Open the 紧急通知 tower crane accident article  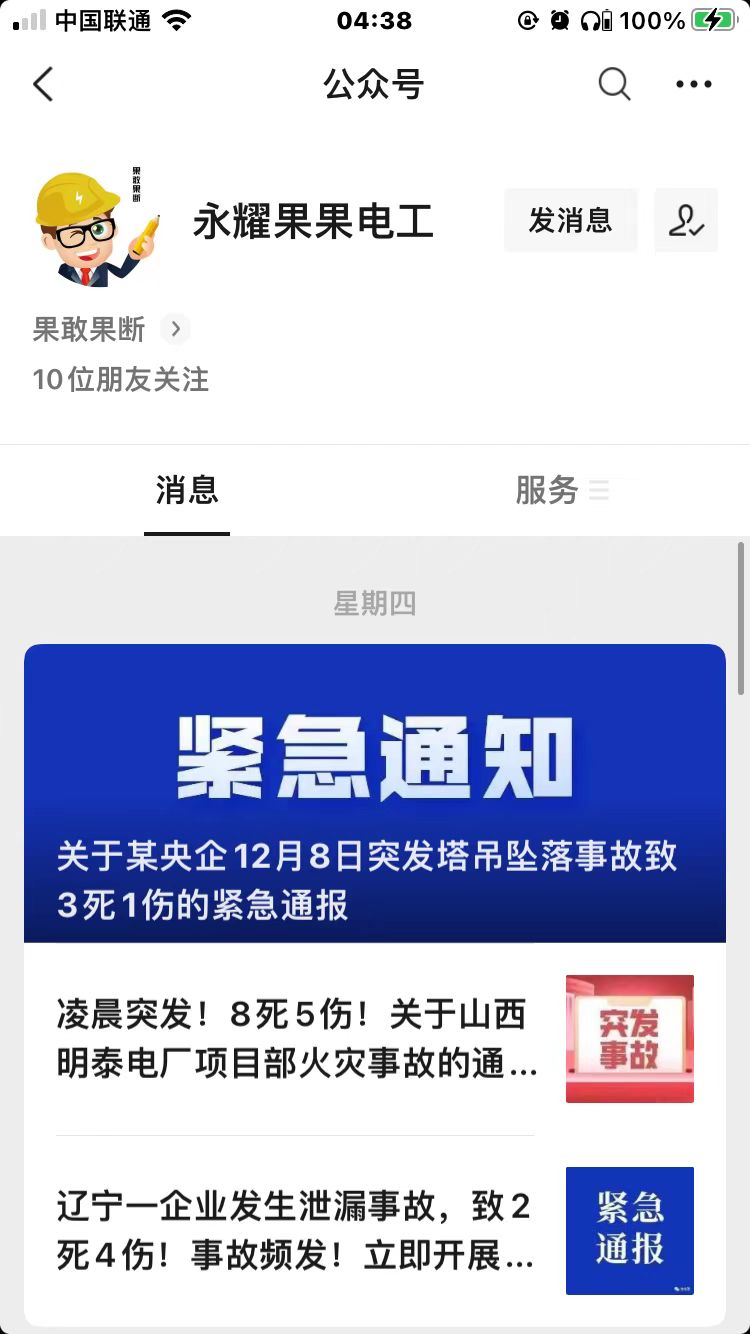pyautogui.click(x=375, y=793)
